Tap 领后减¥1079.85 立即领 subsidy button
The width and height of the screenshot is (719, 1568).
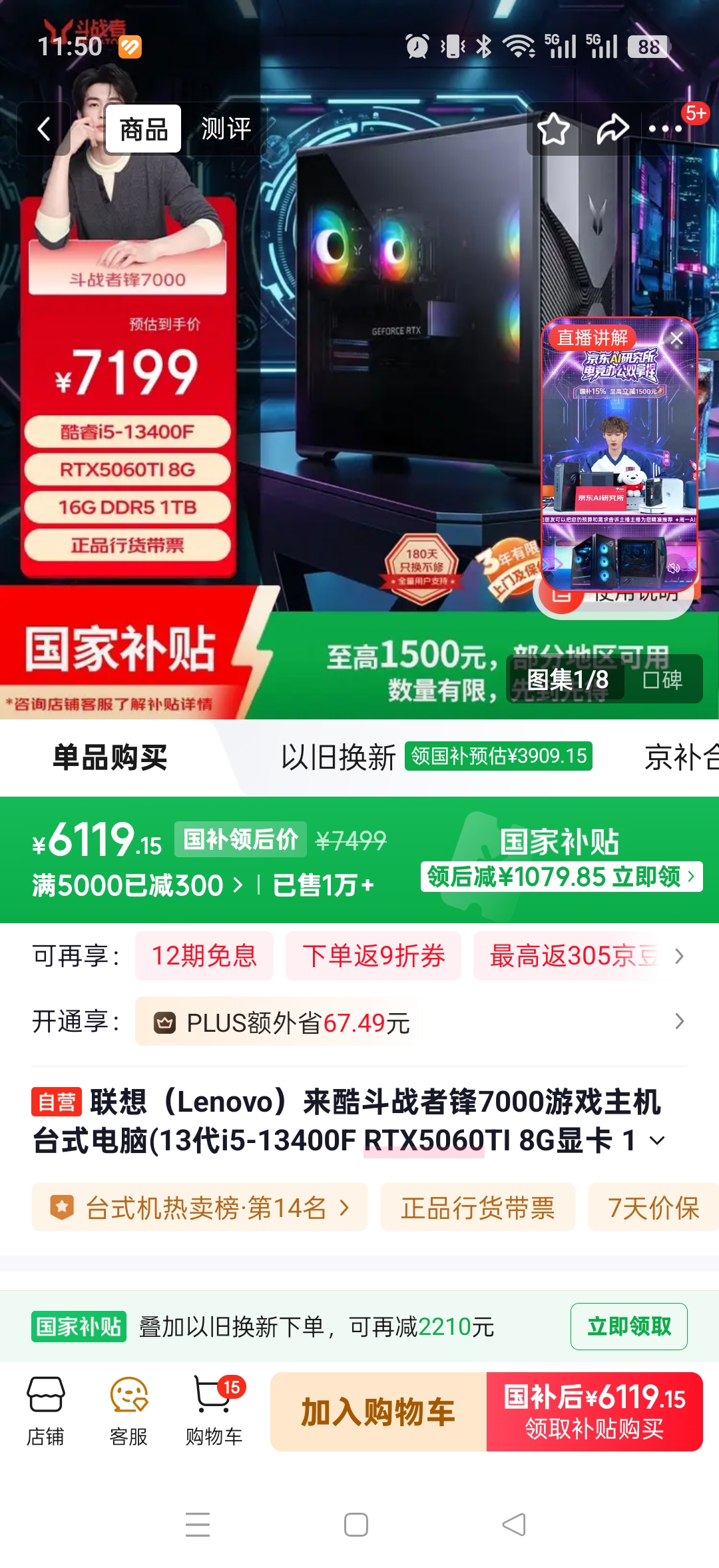tap(561, 877)
